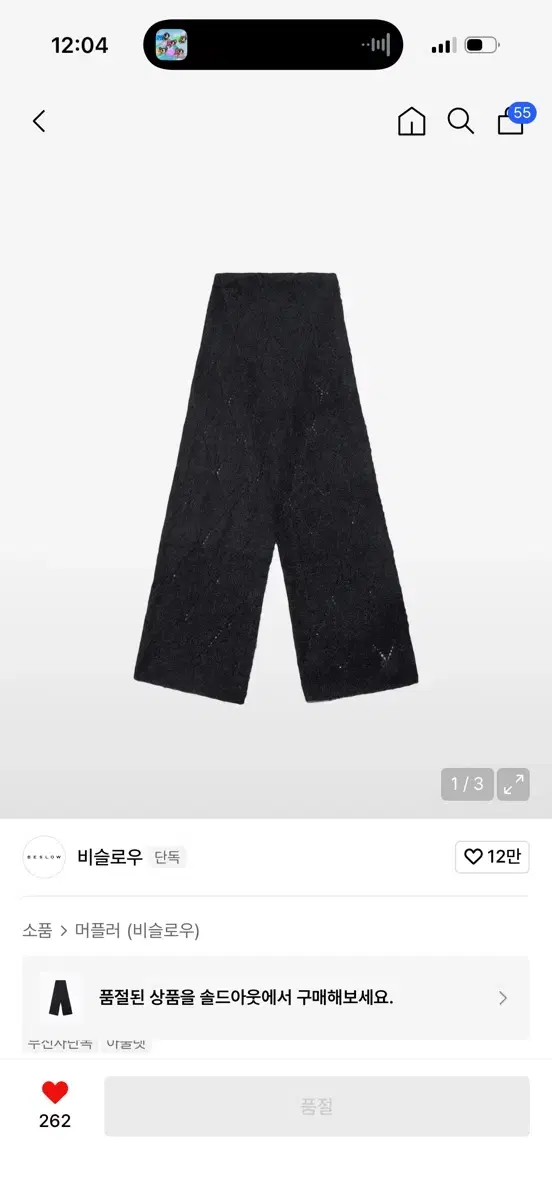Open the shopping bag with 55 items
The width and height of the screenshot is (552, 1200).
(513, 119)
